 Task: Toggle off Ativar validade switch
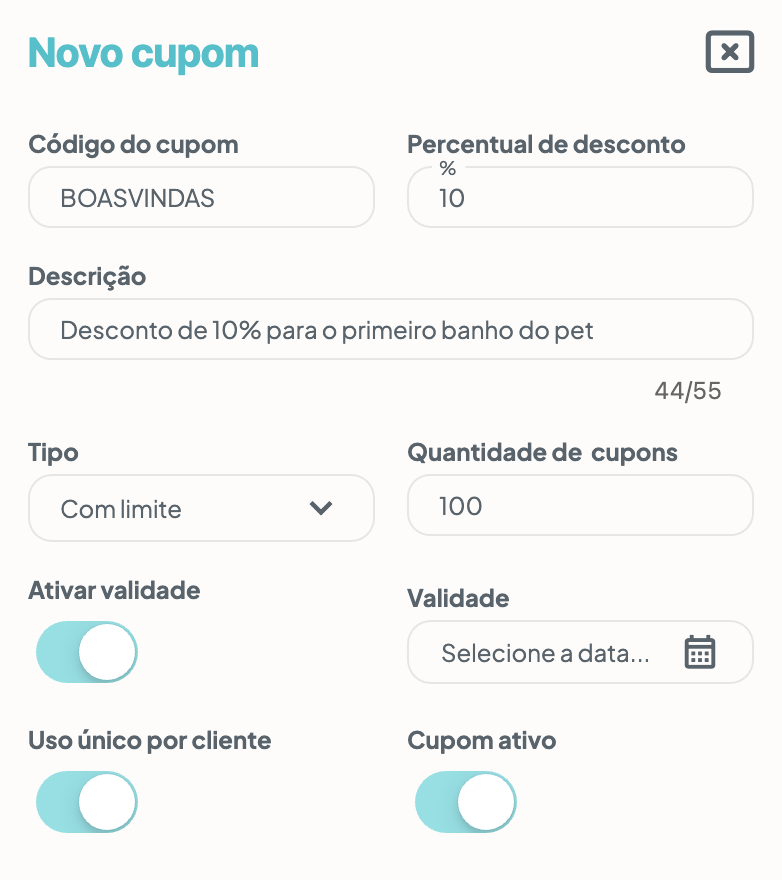pos(86,652)
